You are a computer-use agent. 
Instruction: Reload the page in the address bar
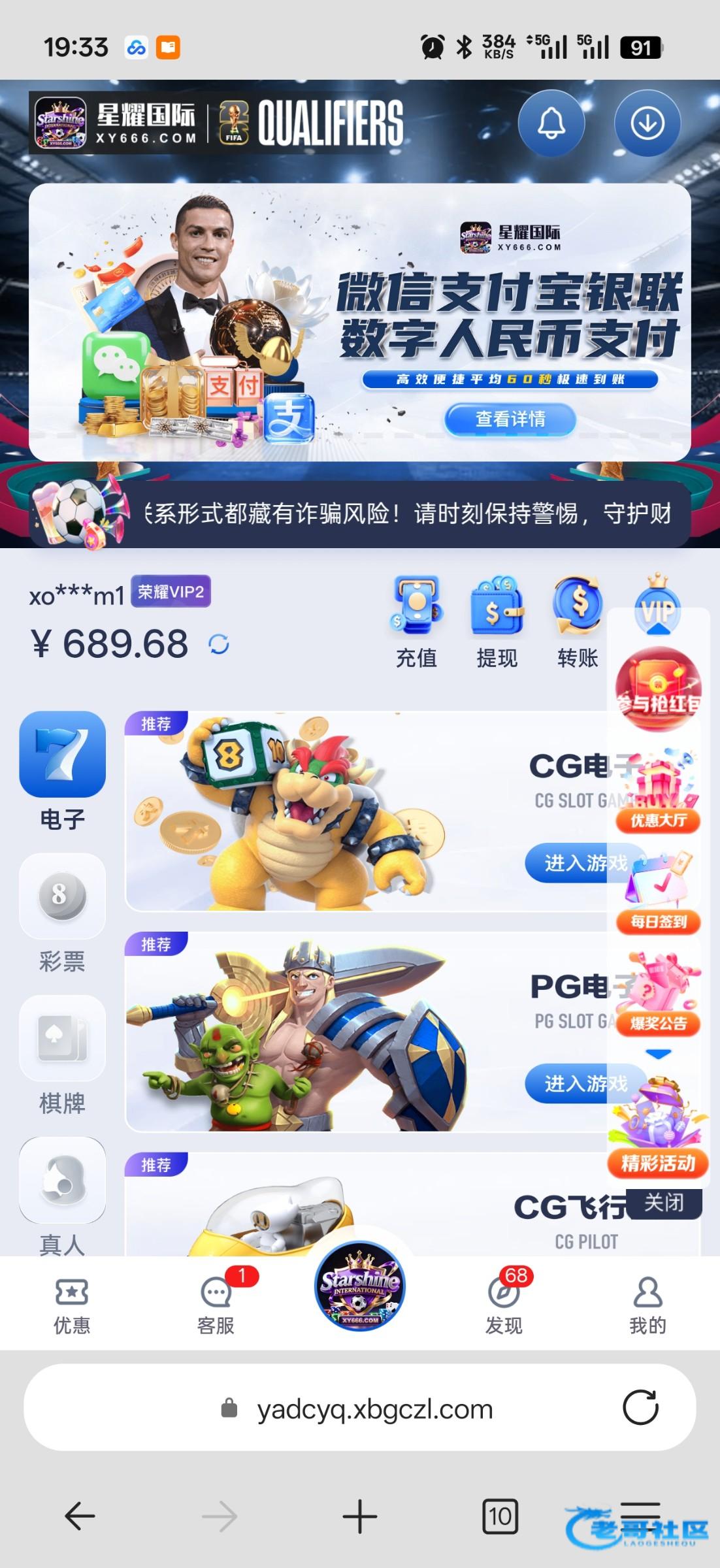[640, 1407]
